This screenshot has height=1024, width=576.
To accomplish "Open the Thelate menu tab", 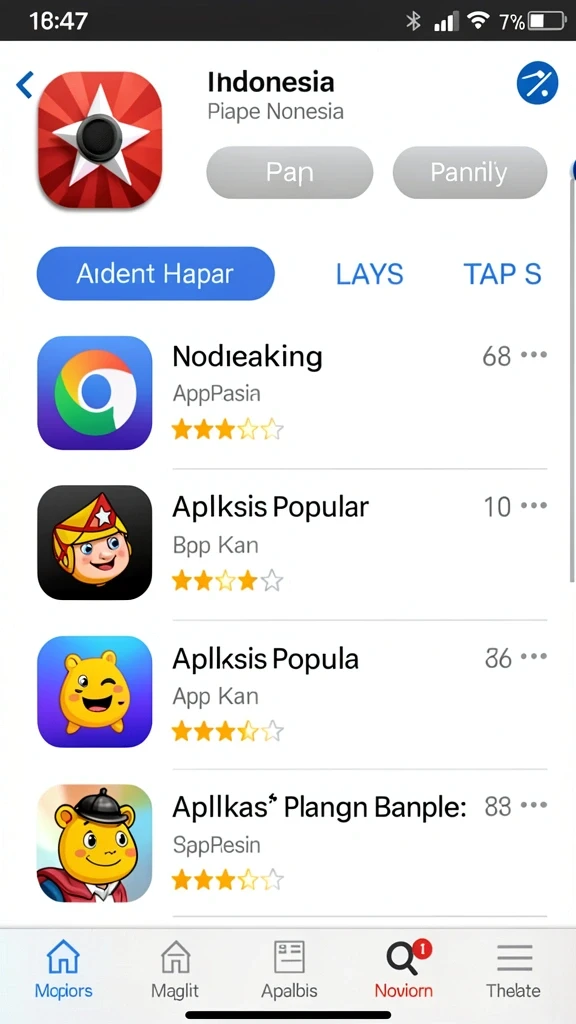I will point(513,970).
